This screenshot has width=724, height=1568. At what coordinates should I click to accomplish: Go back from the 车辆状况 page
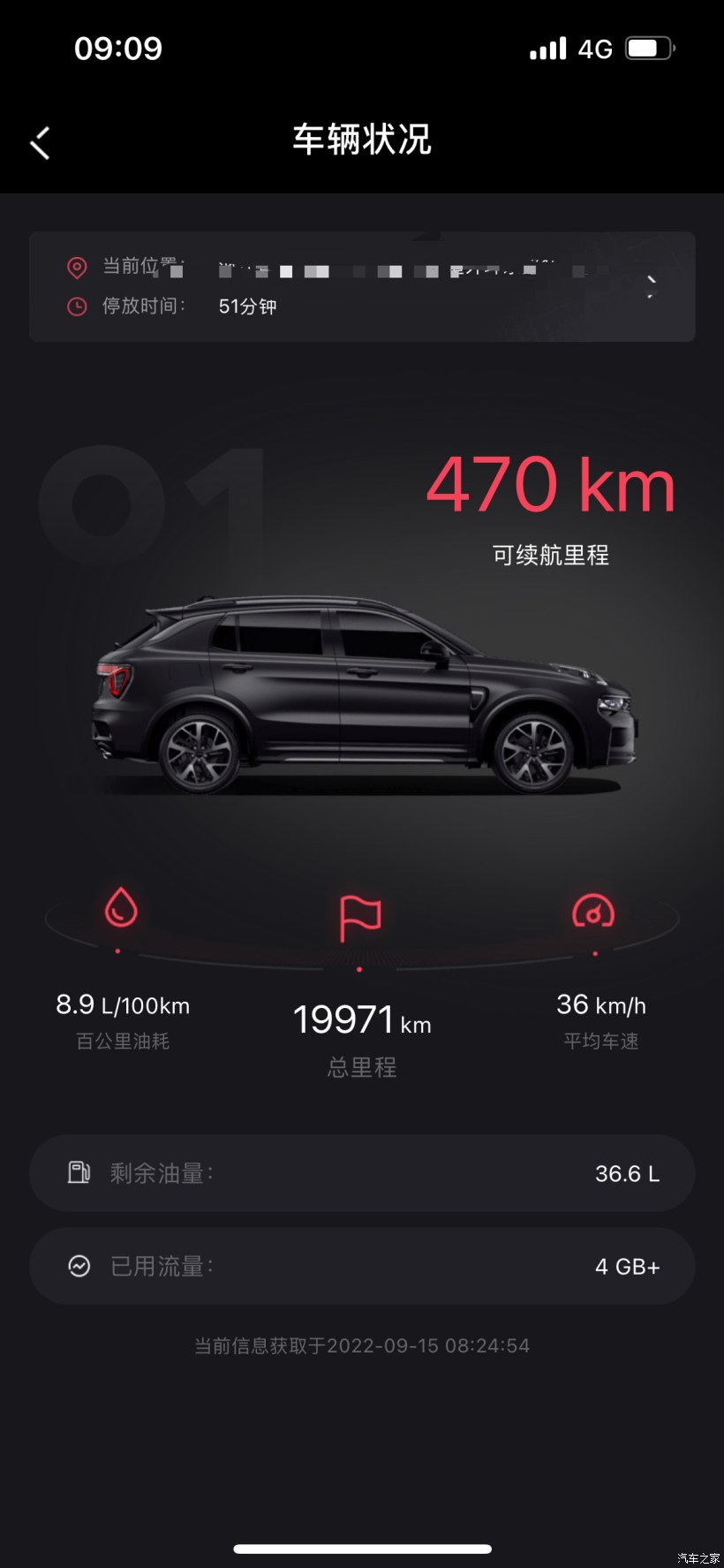pos(41,142)
